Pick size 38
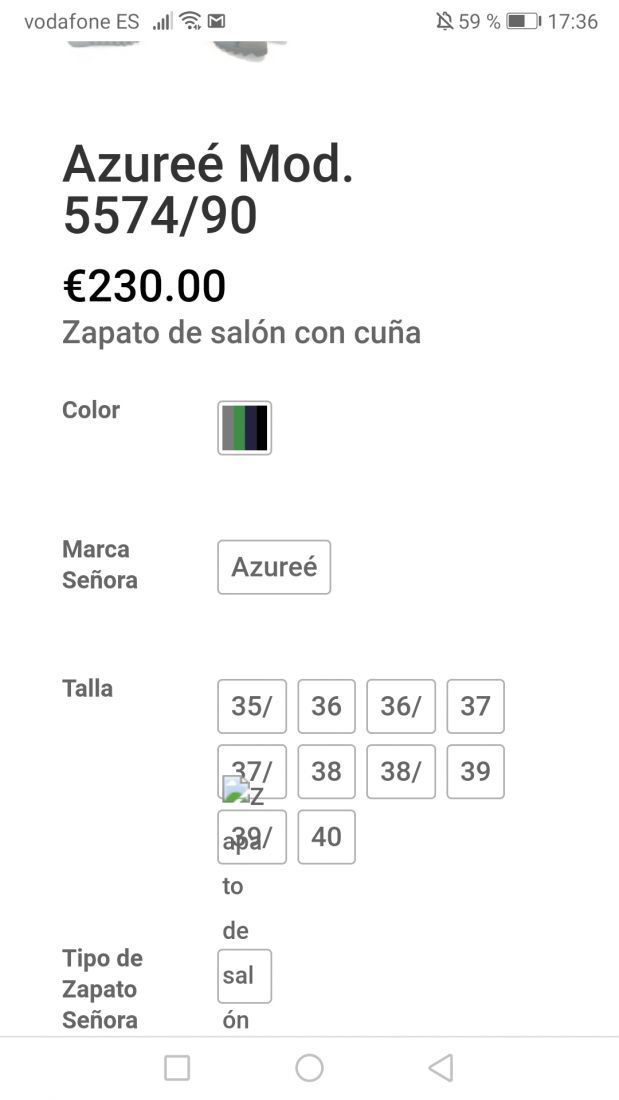Viewport: 619px width, 1100px height. pyautogui.click(x=326, y=772)
